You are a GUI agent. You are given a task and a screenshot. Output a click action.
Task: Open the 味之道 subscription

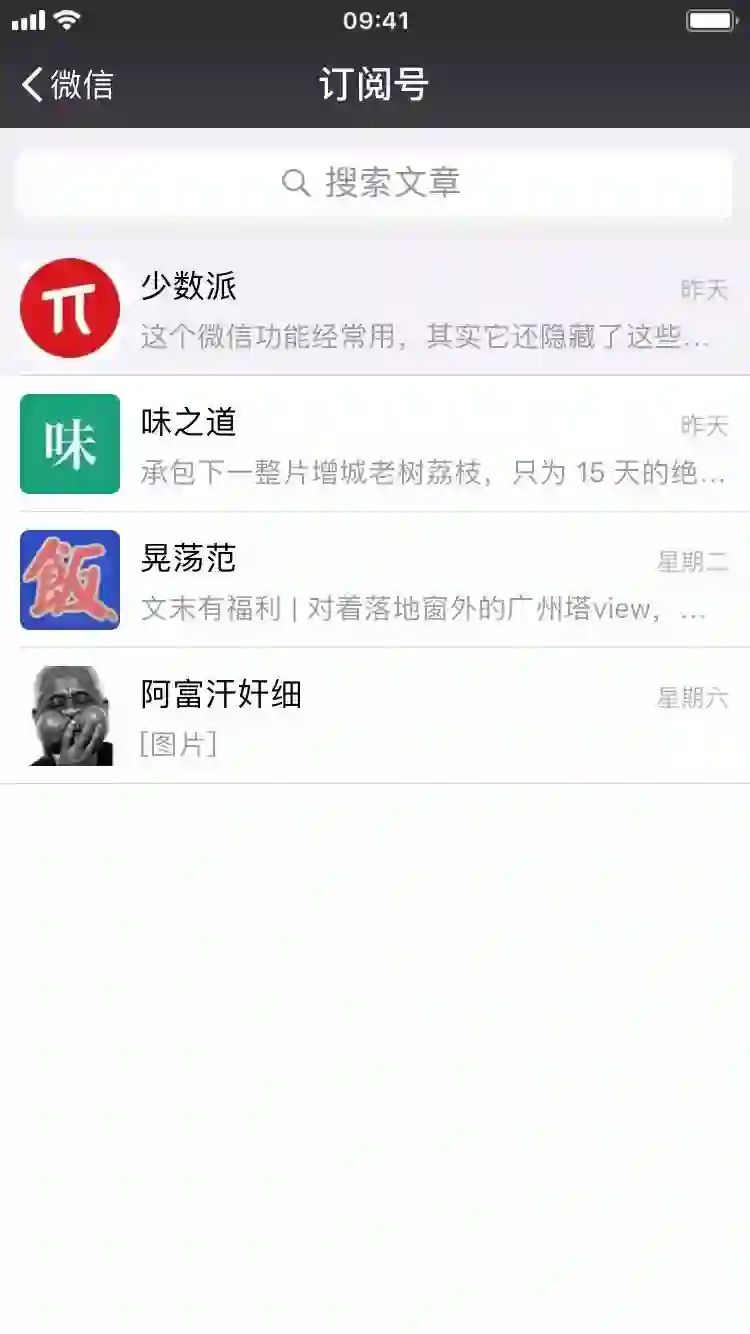(x=374, y=444)
